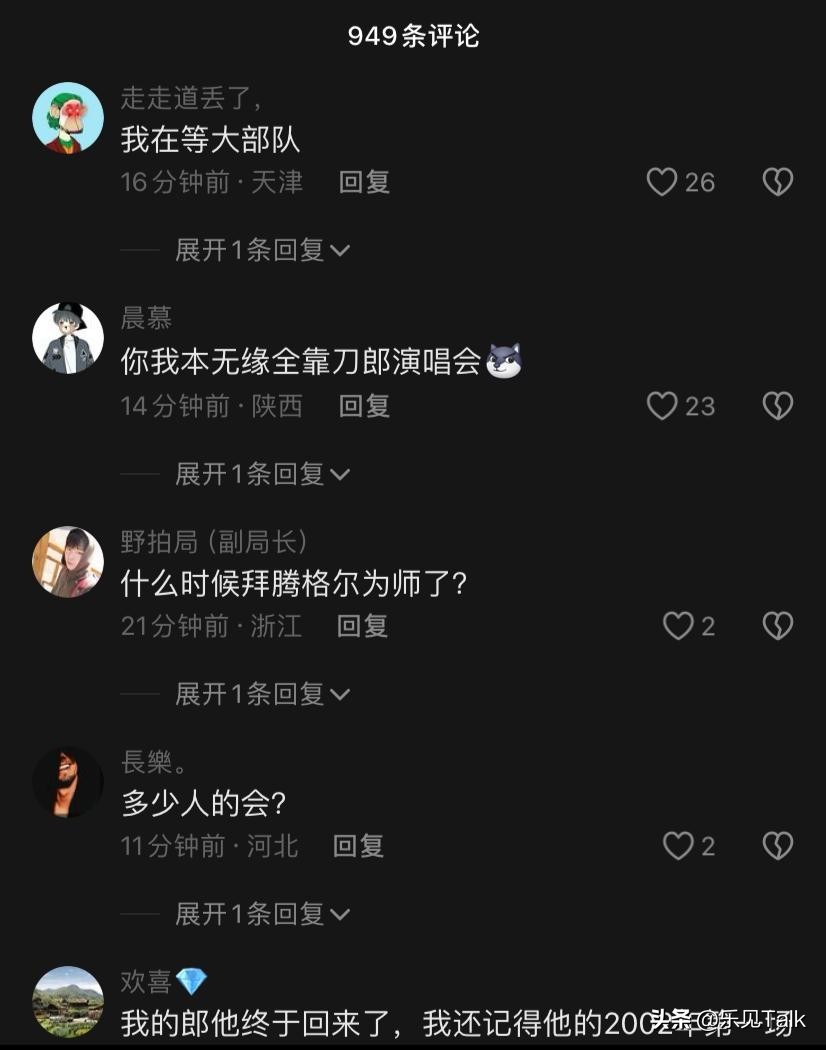View 晨慕's profile picture

point(68,339)
